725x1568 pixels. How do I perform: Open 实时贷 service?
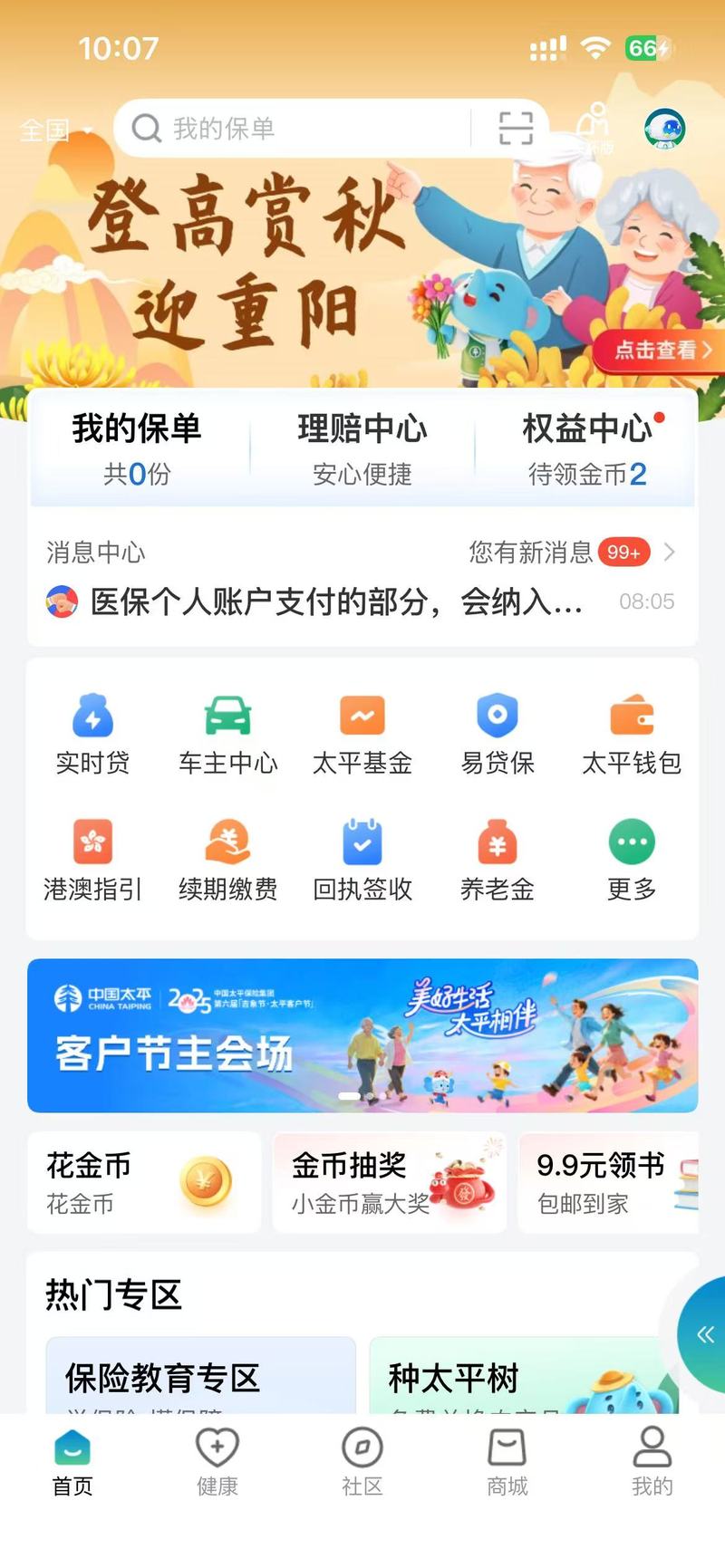(x=92, y=734)
